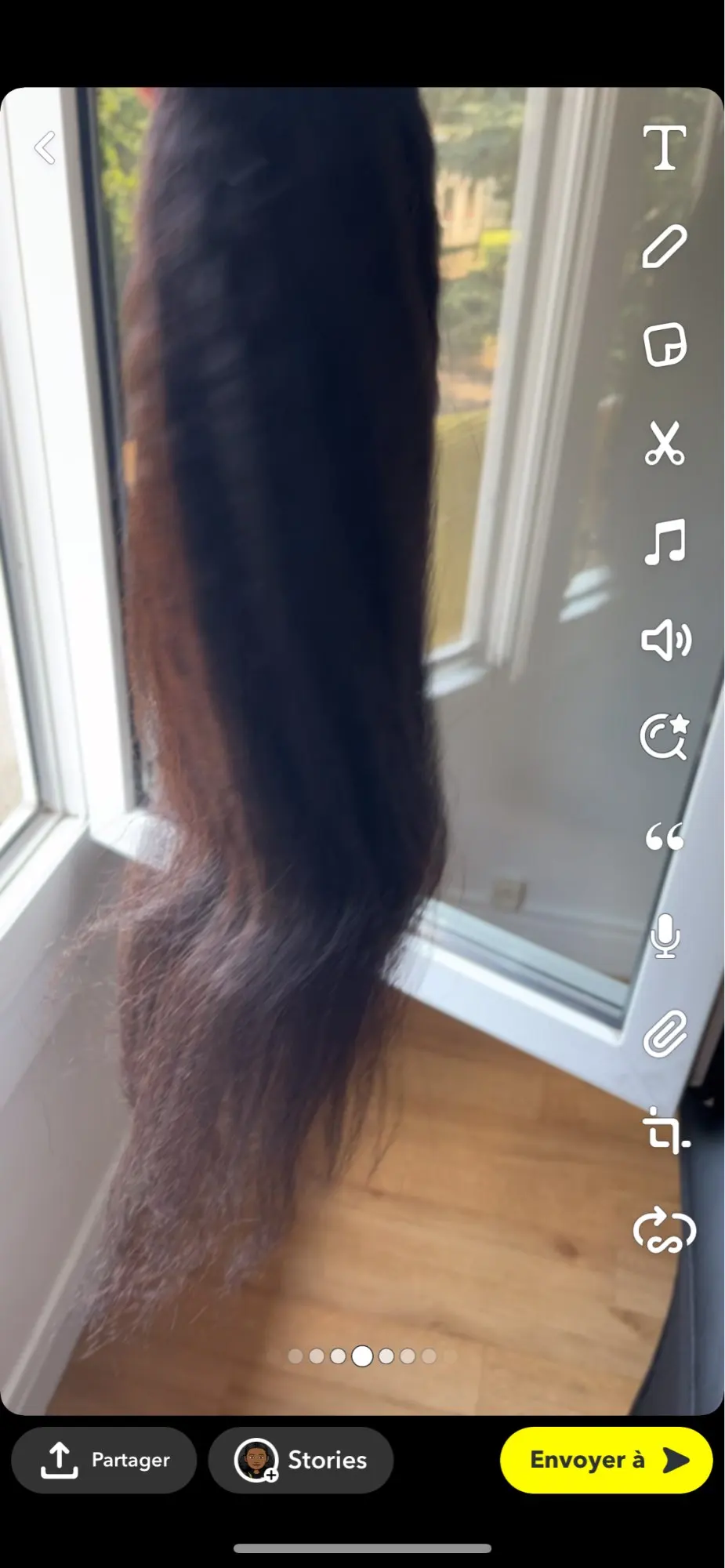The height and width of the screenshot is (1568, 725).
Task: Select the scissors cutout tool
Action: [x=665, y=443]
